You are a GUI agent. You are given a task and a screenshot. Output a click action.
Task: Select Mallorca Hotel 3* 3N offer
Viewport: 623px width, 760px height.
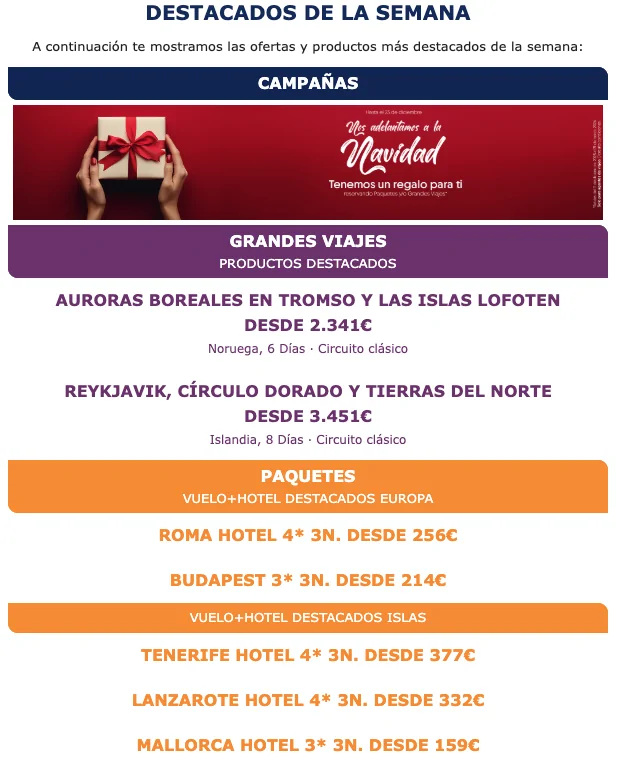point(308,745)
